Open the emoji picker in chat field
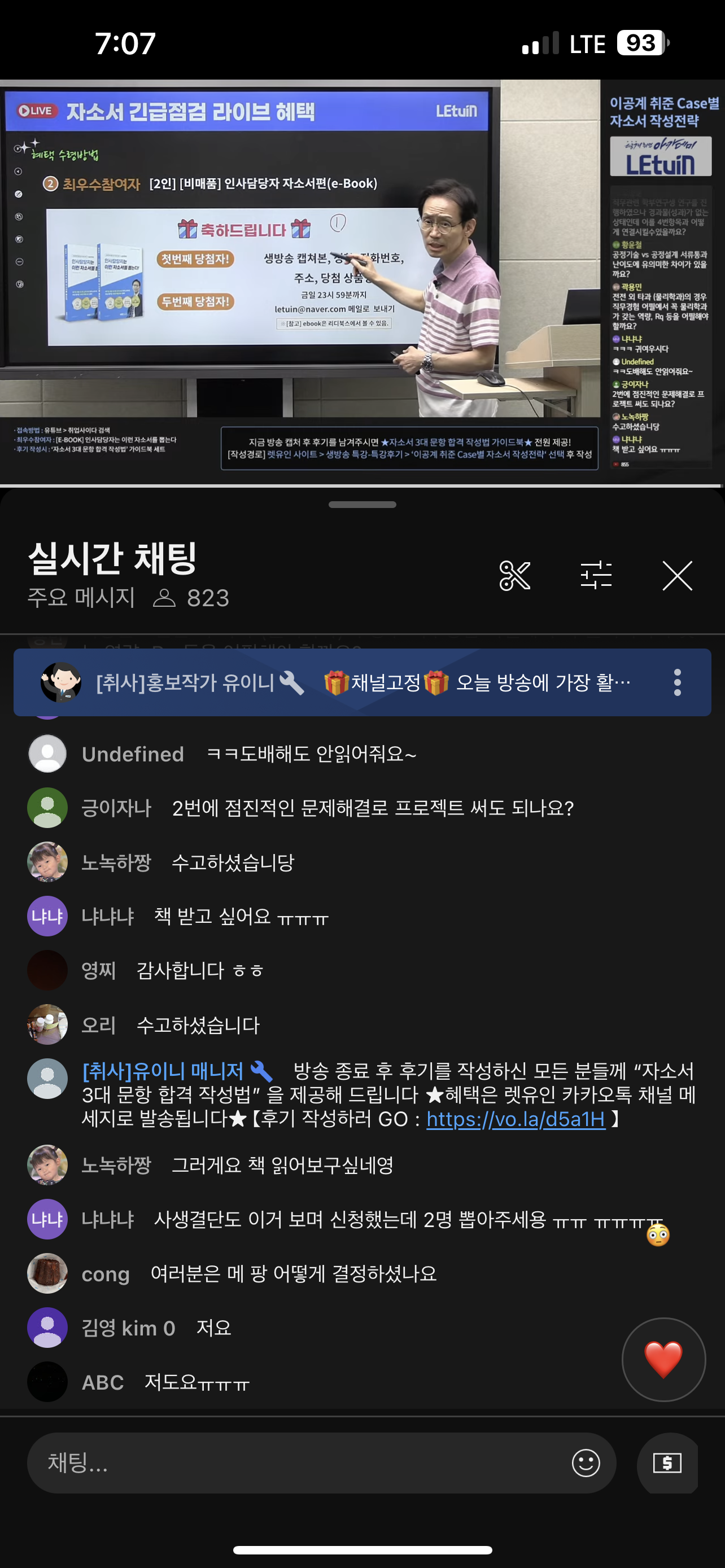Viewport: 725px width, 1568px height. tap(586, 1462)
